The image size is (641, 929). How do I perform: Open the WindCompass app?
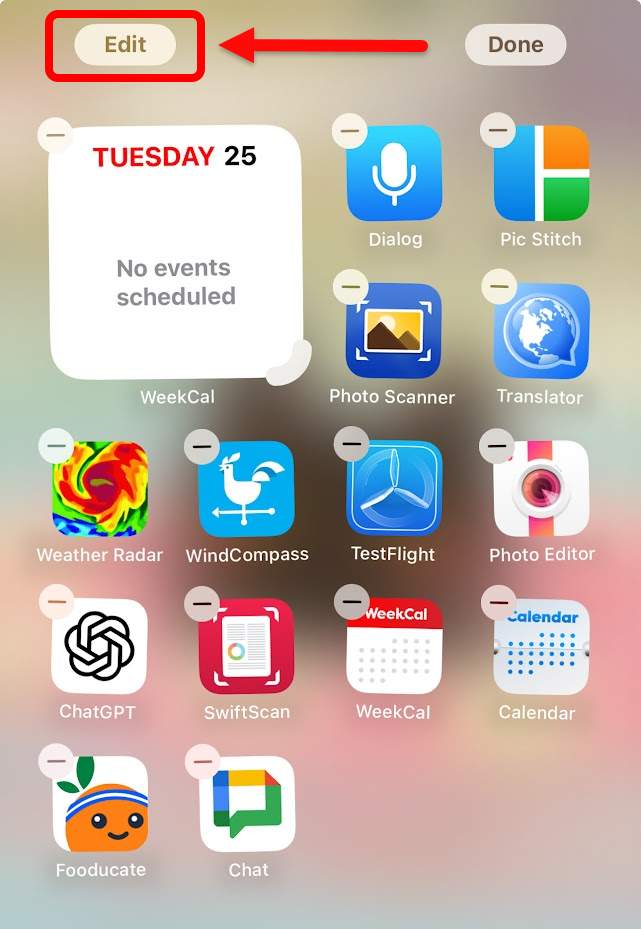click(246, 489)
